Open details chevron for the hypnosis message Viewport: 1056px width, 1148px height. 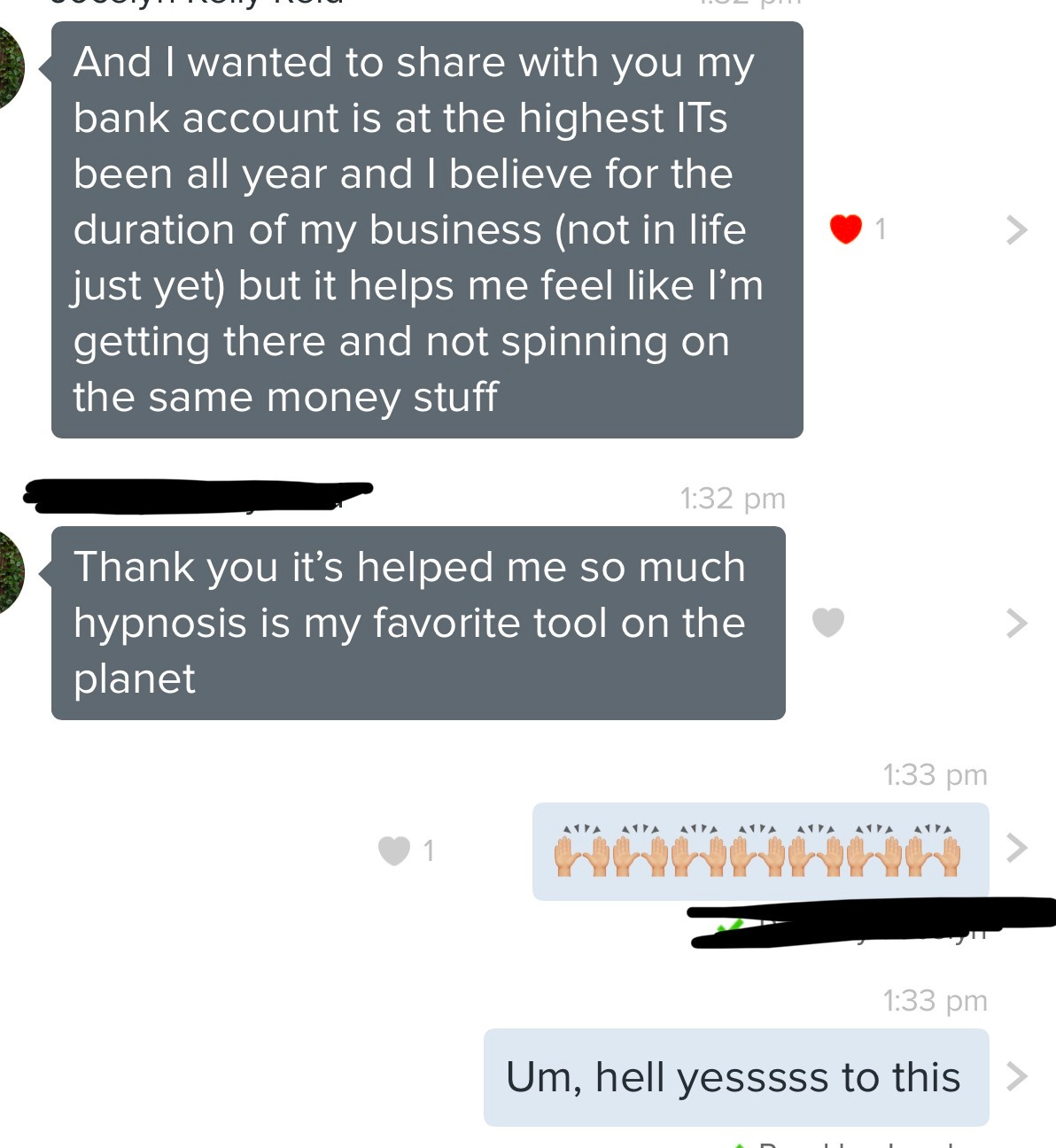pyautogui.click(x=1016, y=624)
